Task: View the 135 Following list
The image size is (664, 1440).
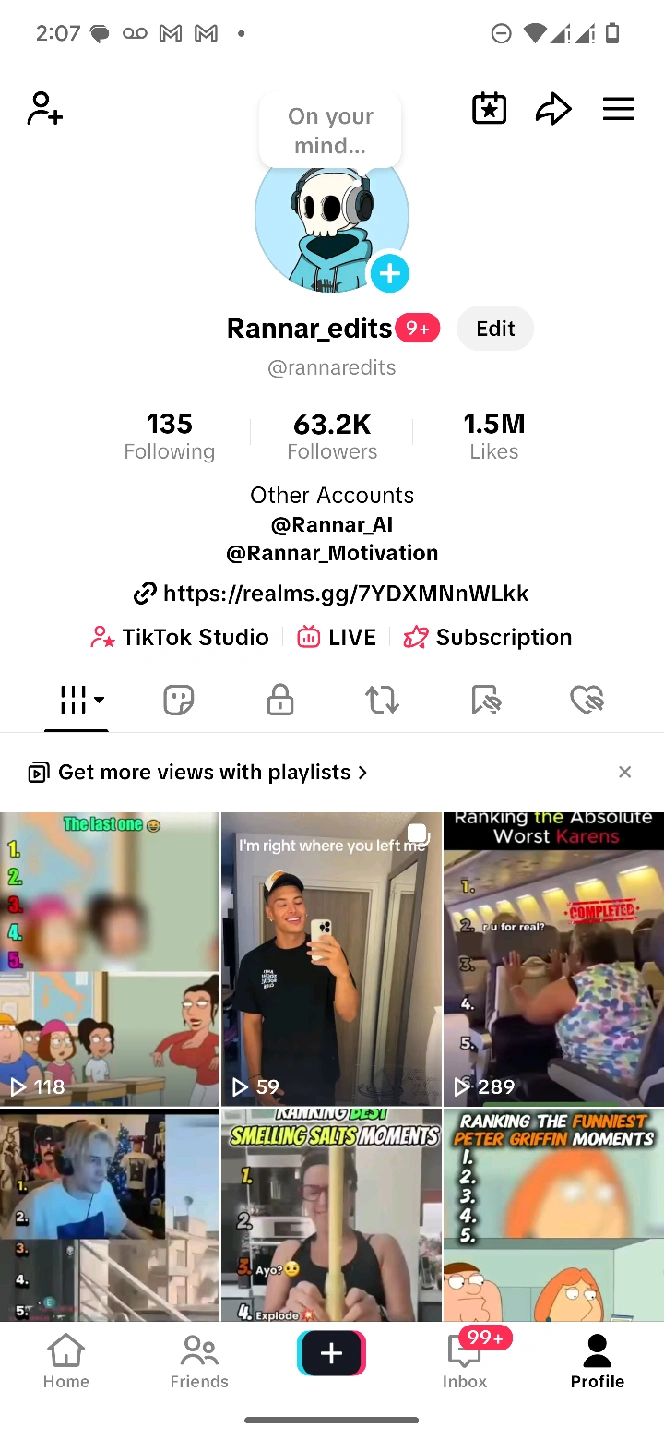Action: (x=169, y=436)
